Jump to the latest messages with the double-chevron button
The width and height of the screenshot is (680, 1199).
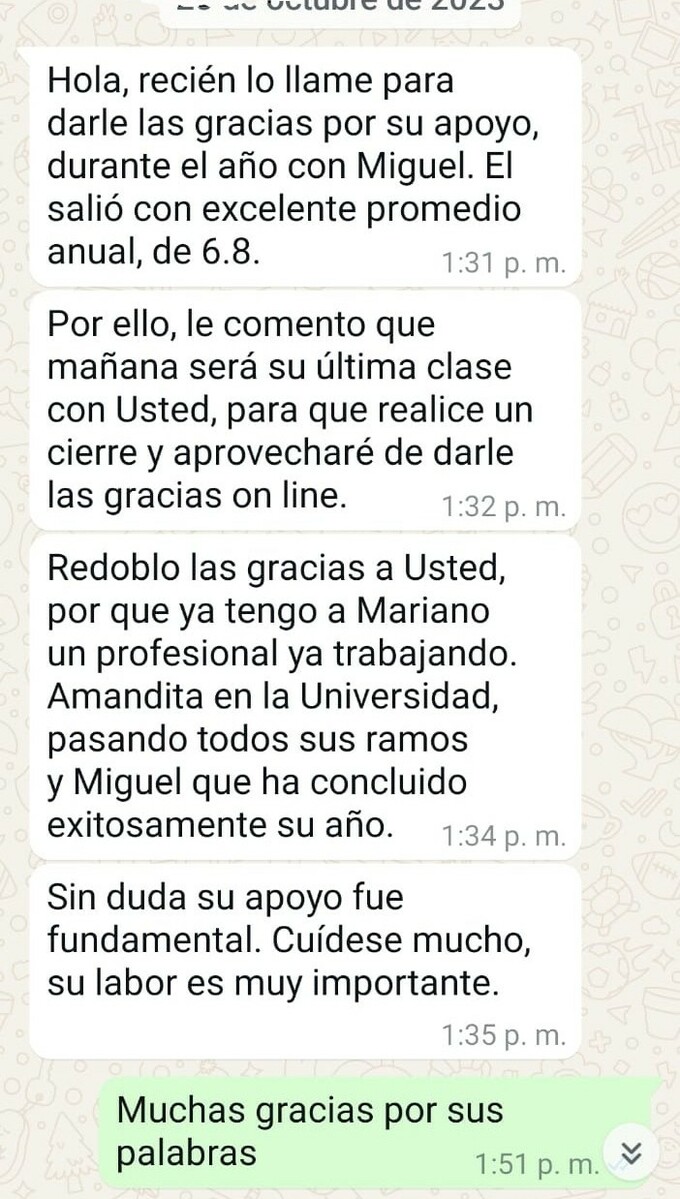(630, 1154)
